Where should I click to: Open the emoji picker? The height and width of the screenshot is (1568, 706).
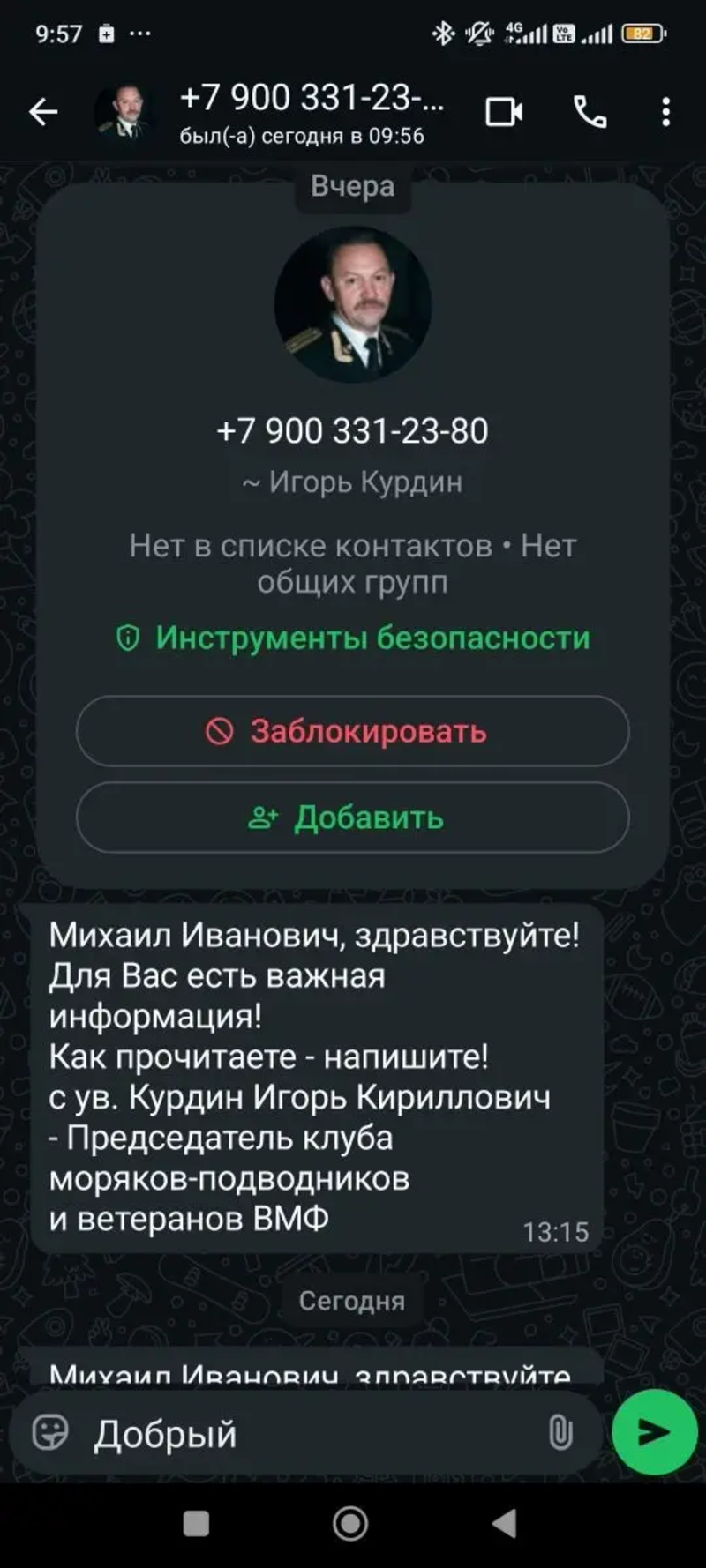(50, 1433)
